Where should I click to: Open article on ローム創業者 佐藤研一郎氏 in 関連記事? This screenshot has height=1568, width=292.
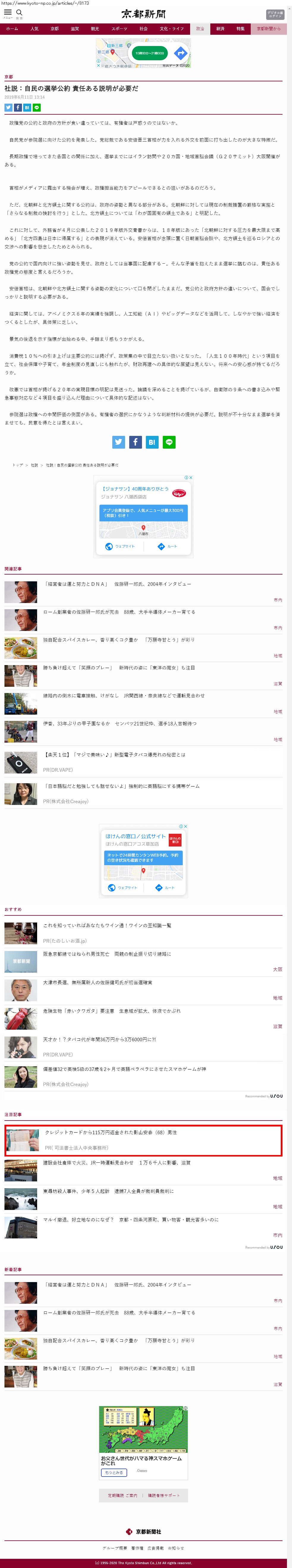click(x=119, y=612)
